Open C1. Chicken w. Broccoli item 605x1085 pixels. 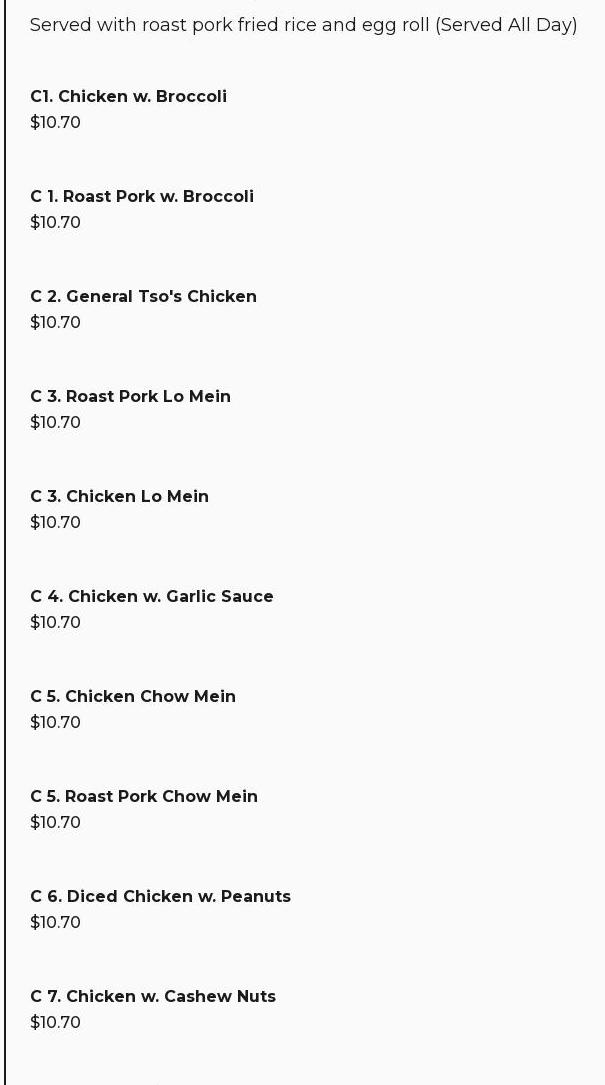[x=128, y=97]
